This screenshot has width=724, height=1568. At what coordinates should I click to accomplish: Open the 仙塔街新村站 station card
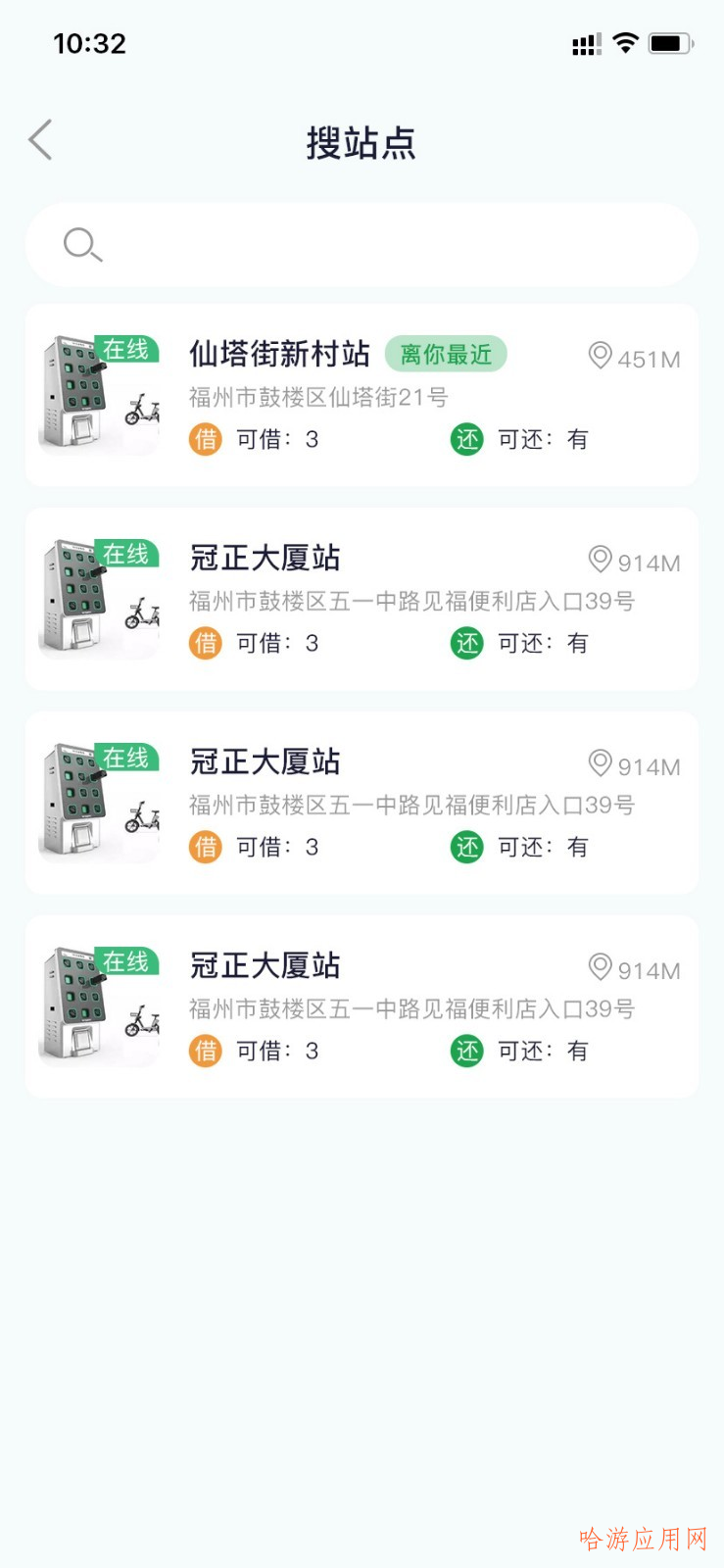tap(362, 392)
